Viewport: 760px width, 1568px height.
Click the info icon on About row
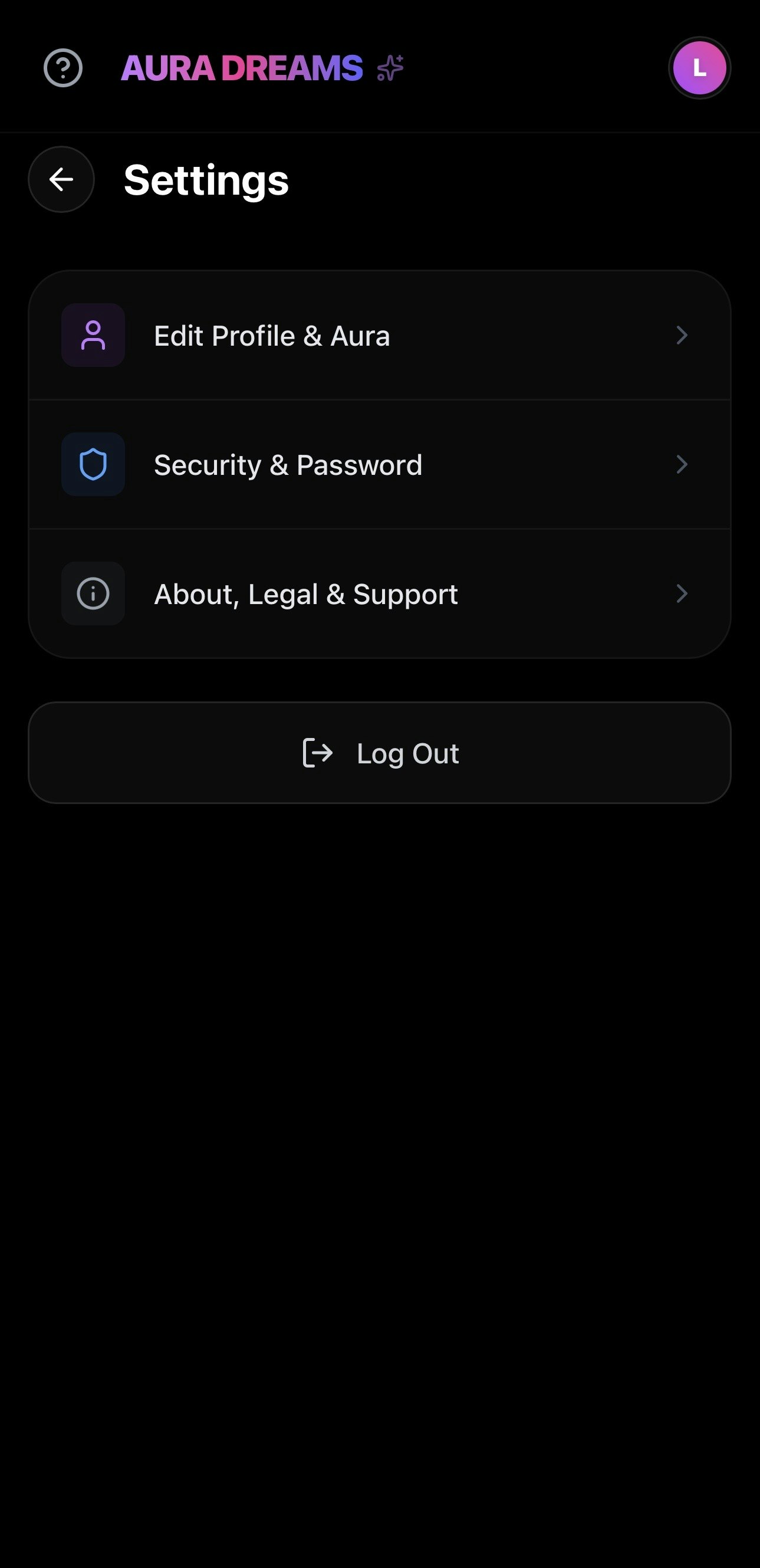coord(92,594)
